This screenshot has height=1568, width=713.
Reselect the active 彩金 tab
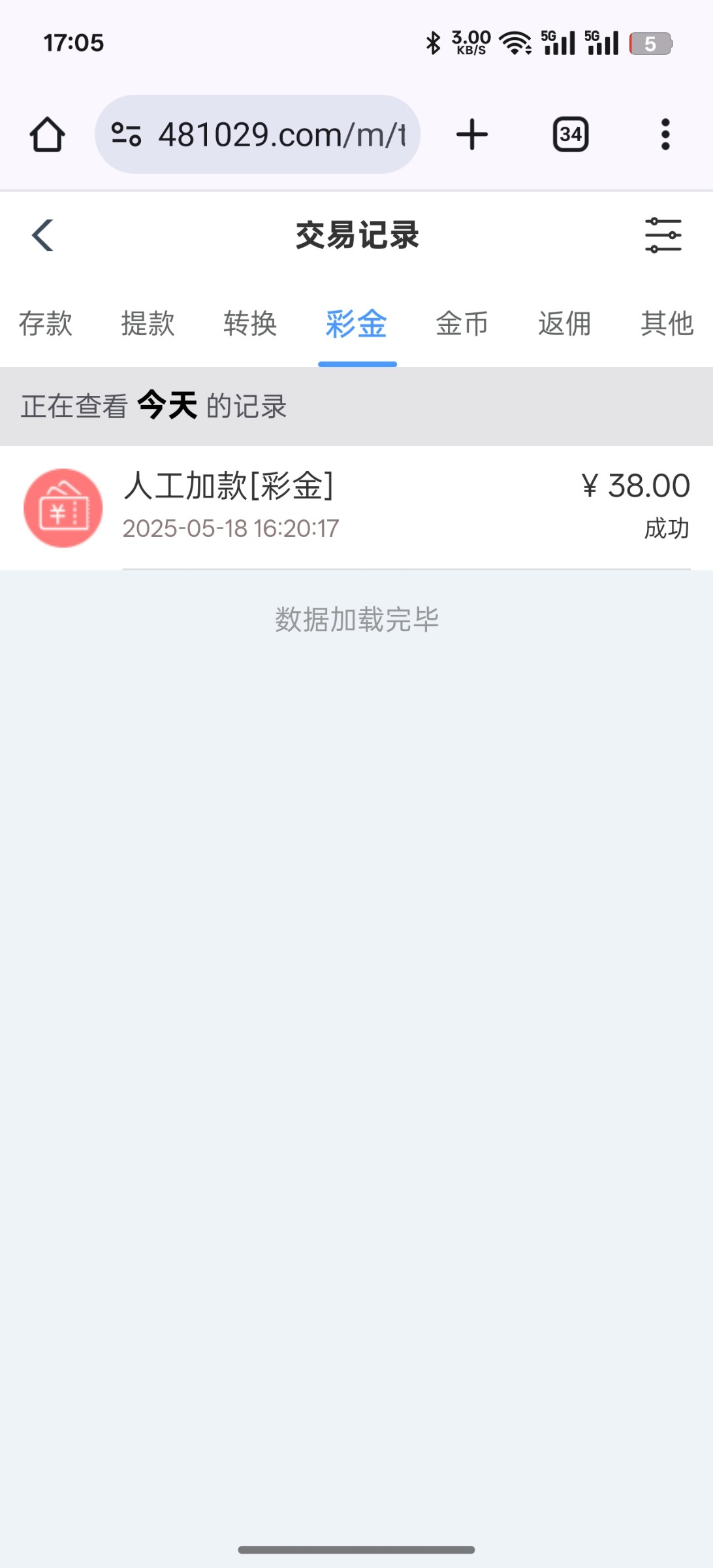click(x=356, y=323)
